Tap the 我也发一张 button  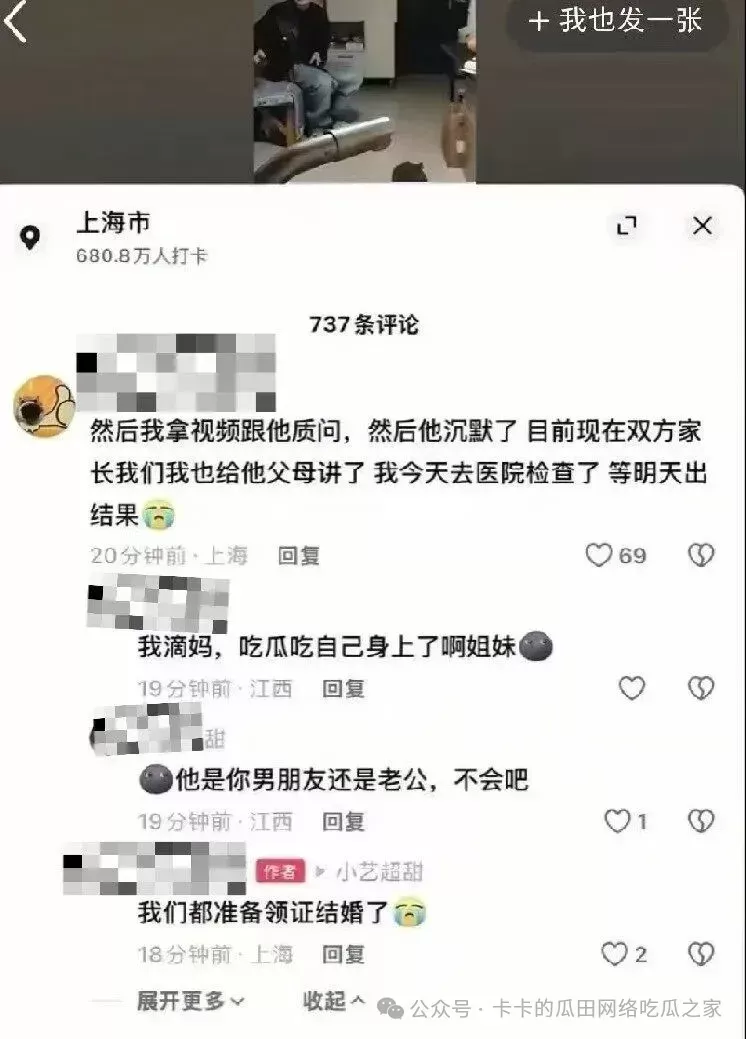616,21
